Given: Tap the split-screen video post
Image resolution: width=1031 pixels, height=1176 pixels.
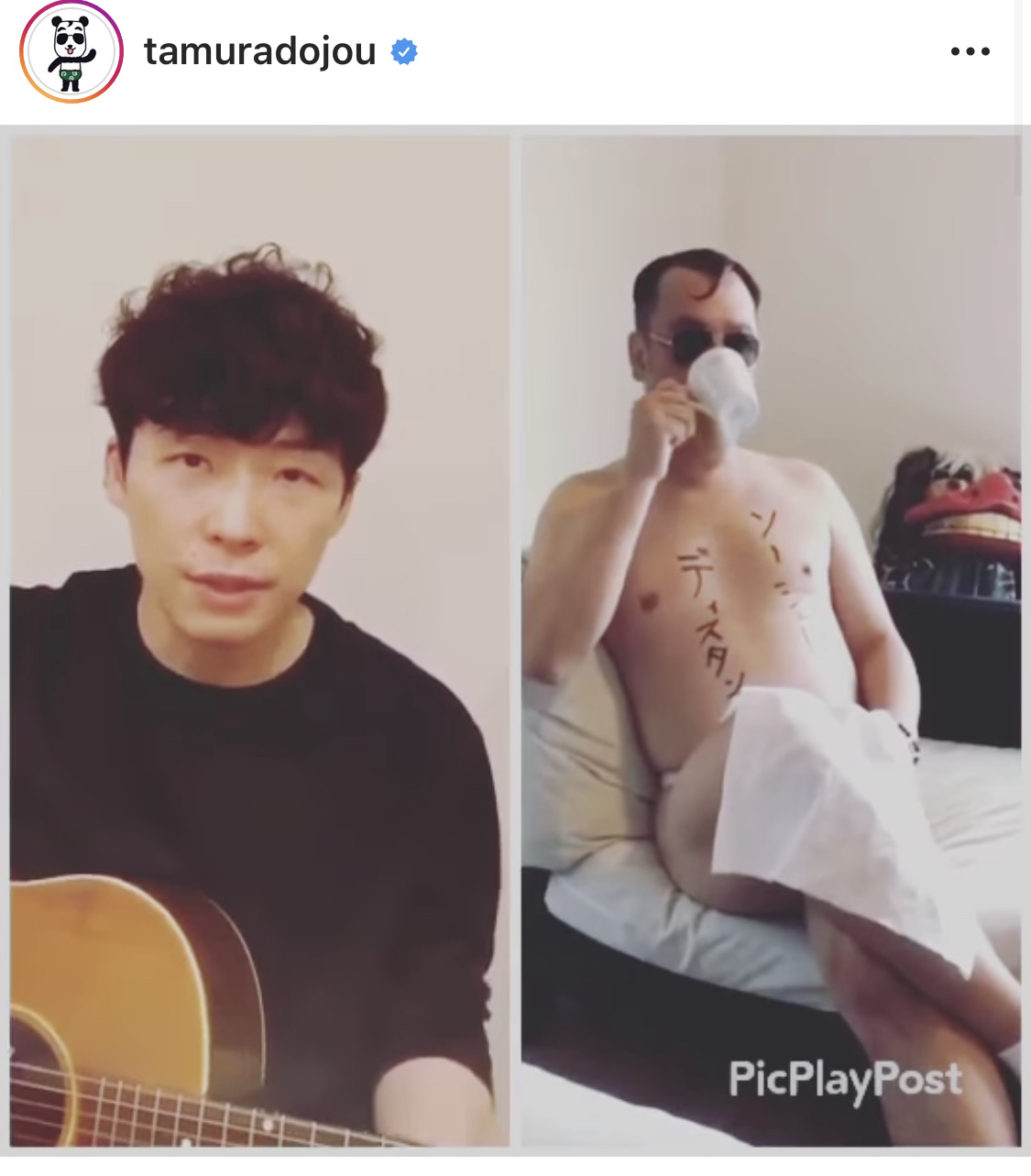Looking at the screenshot, I should tap(515, 642).
